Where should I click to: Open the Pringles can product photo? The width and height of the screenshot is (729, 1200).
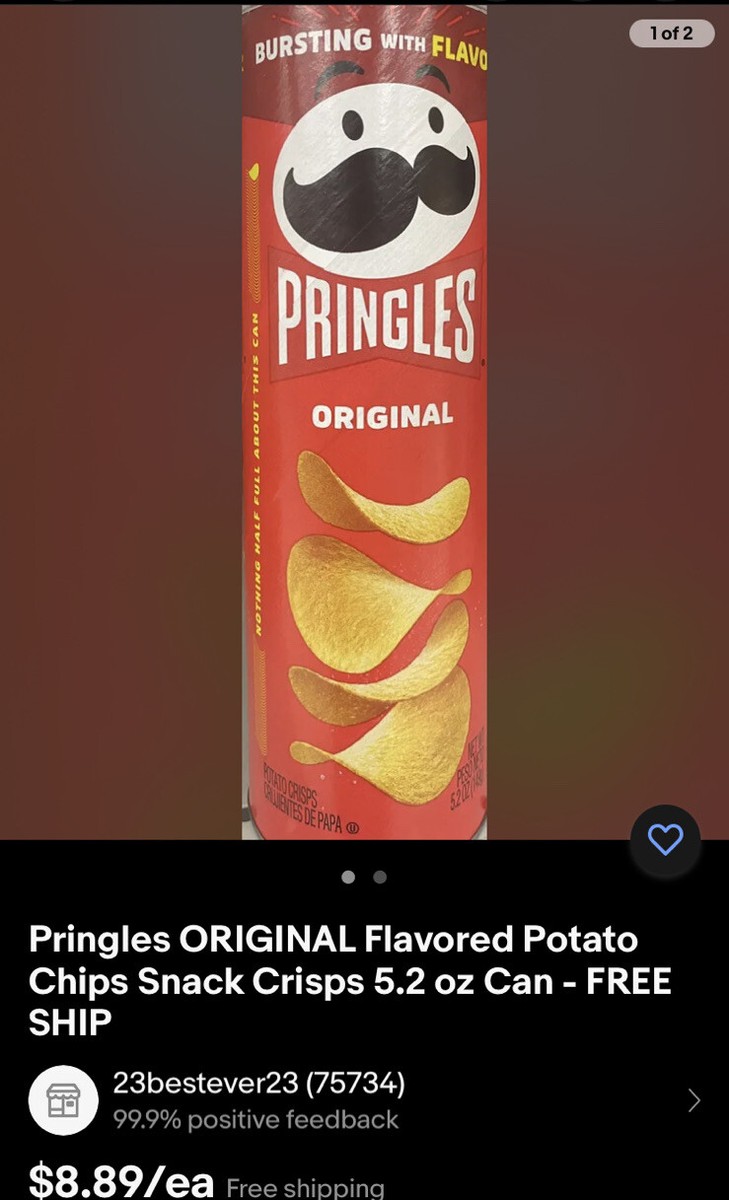coord(364,420)
